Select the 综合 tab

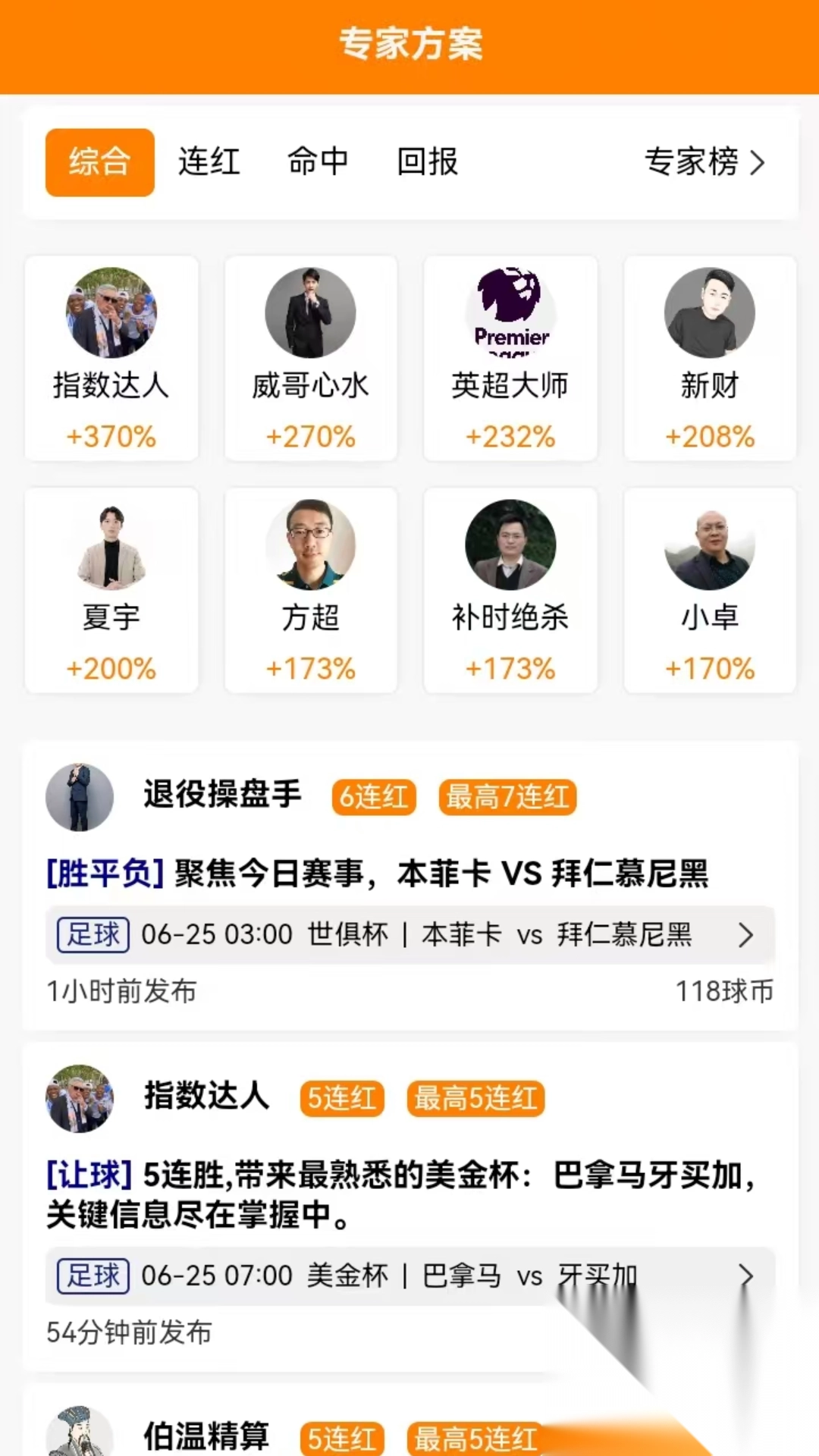(x=99, y=162)
